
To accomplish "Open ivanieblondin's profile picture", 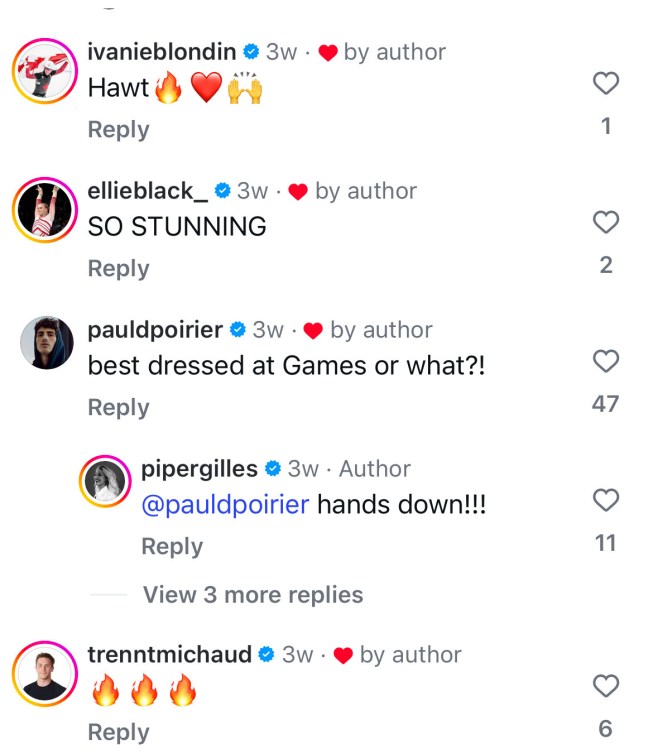I will [46, 74].
